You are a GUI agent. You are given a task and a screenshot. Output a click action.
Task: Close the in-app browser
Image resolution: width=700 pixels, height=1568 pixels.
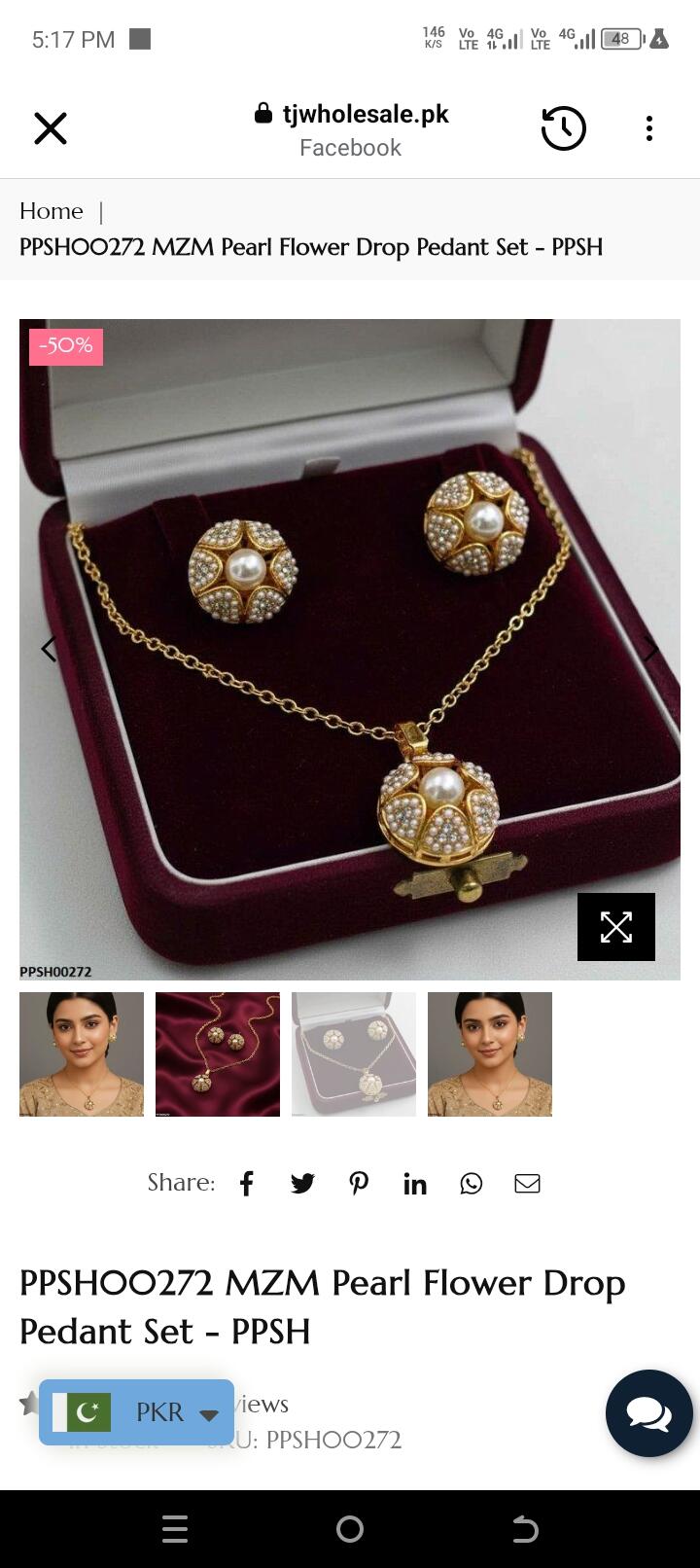(51, 128)
